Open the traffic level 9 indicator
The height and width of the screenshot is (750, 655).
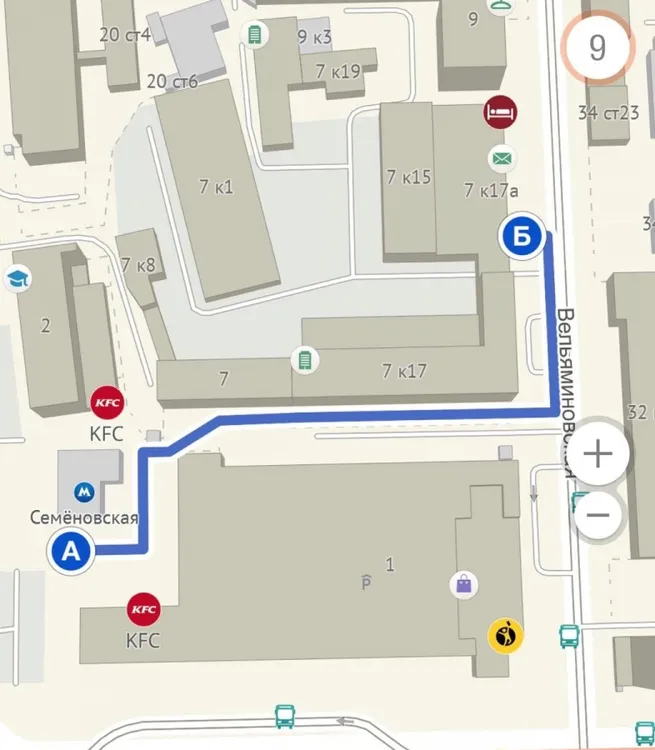click(x=597, y=48)
